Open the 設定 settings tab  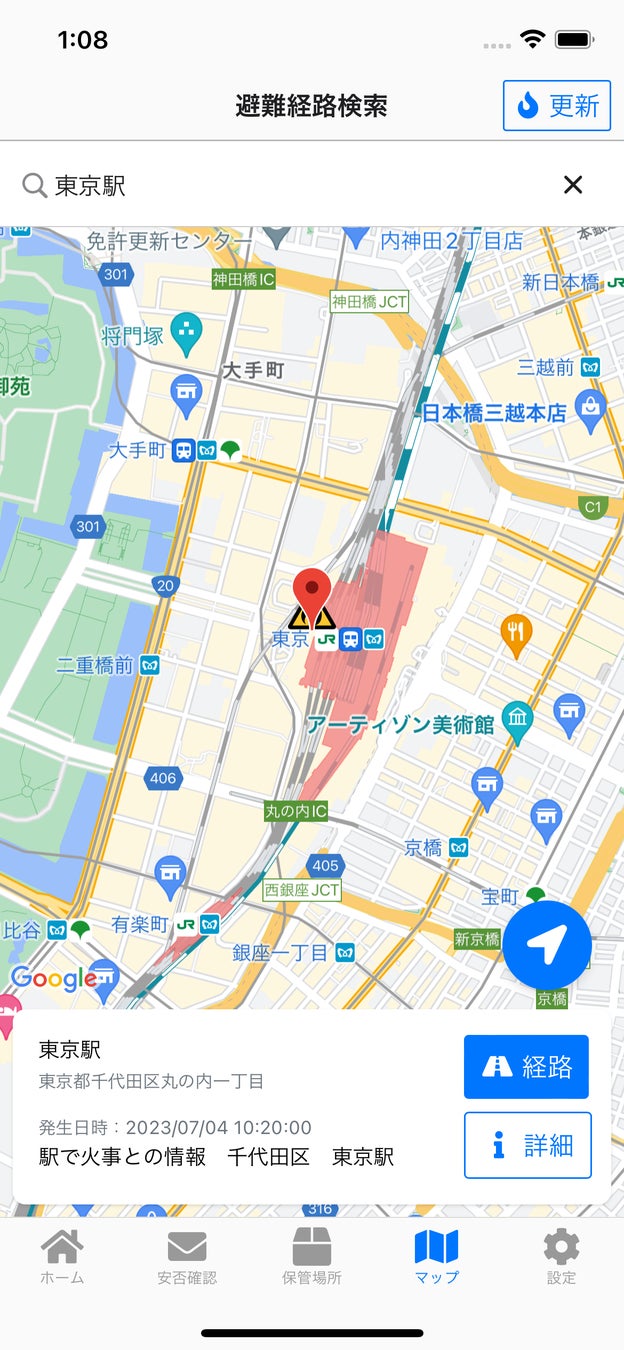(x=561, y=1257)
